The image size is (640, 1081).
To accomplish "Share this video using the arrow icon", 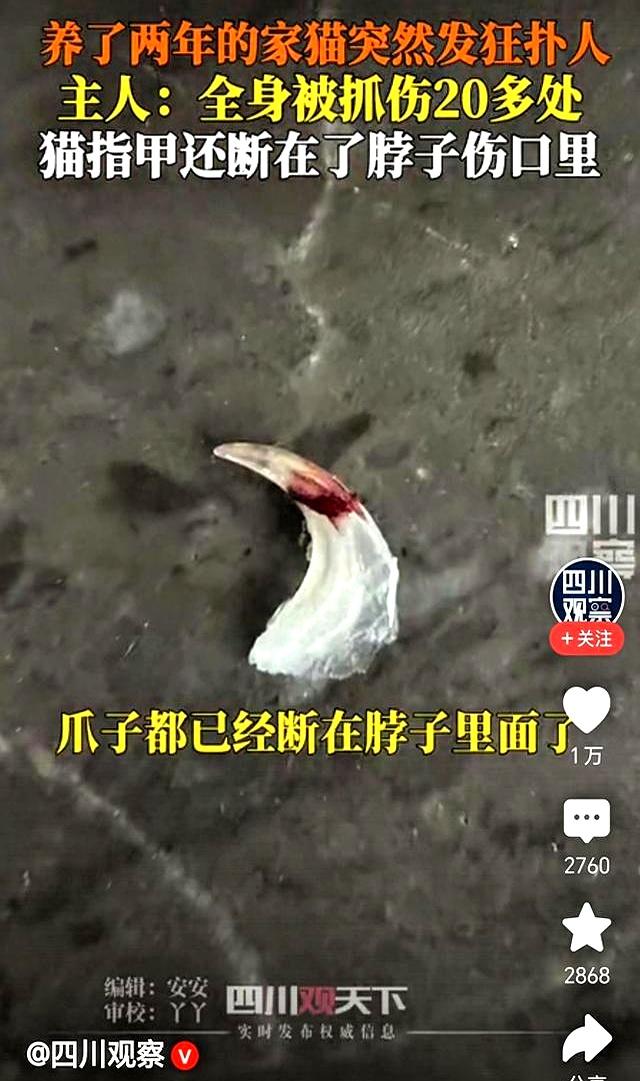I will coord(587,1039).
